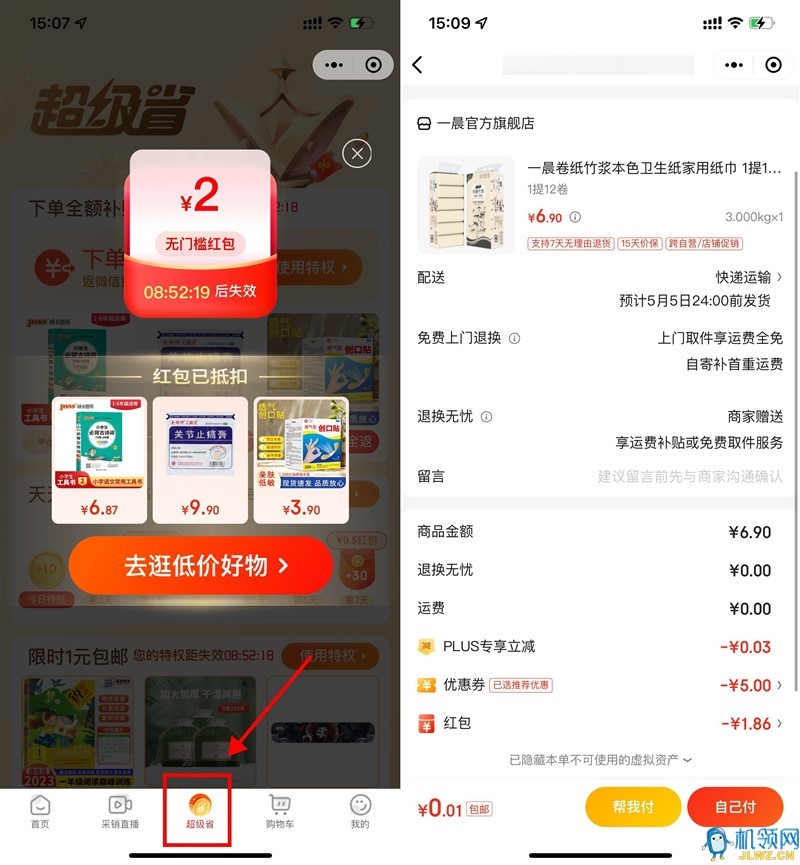Pay with 自己付 button
This screenshot has height=865, width=800.
(735, 807)
